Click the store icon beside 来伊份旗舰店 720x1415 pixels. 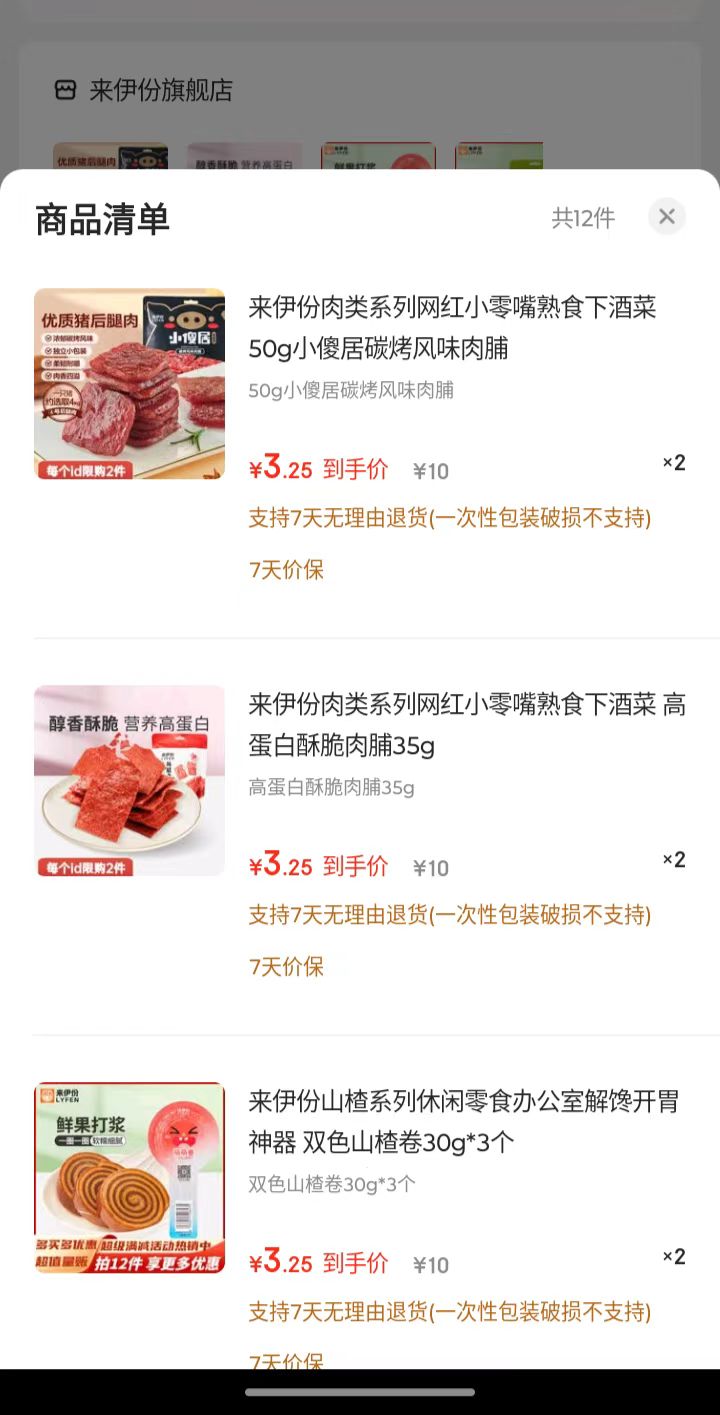click(65, 90)
